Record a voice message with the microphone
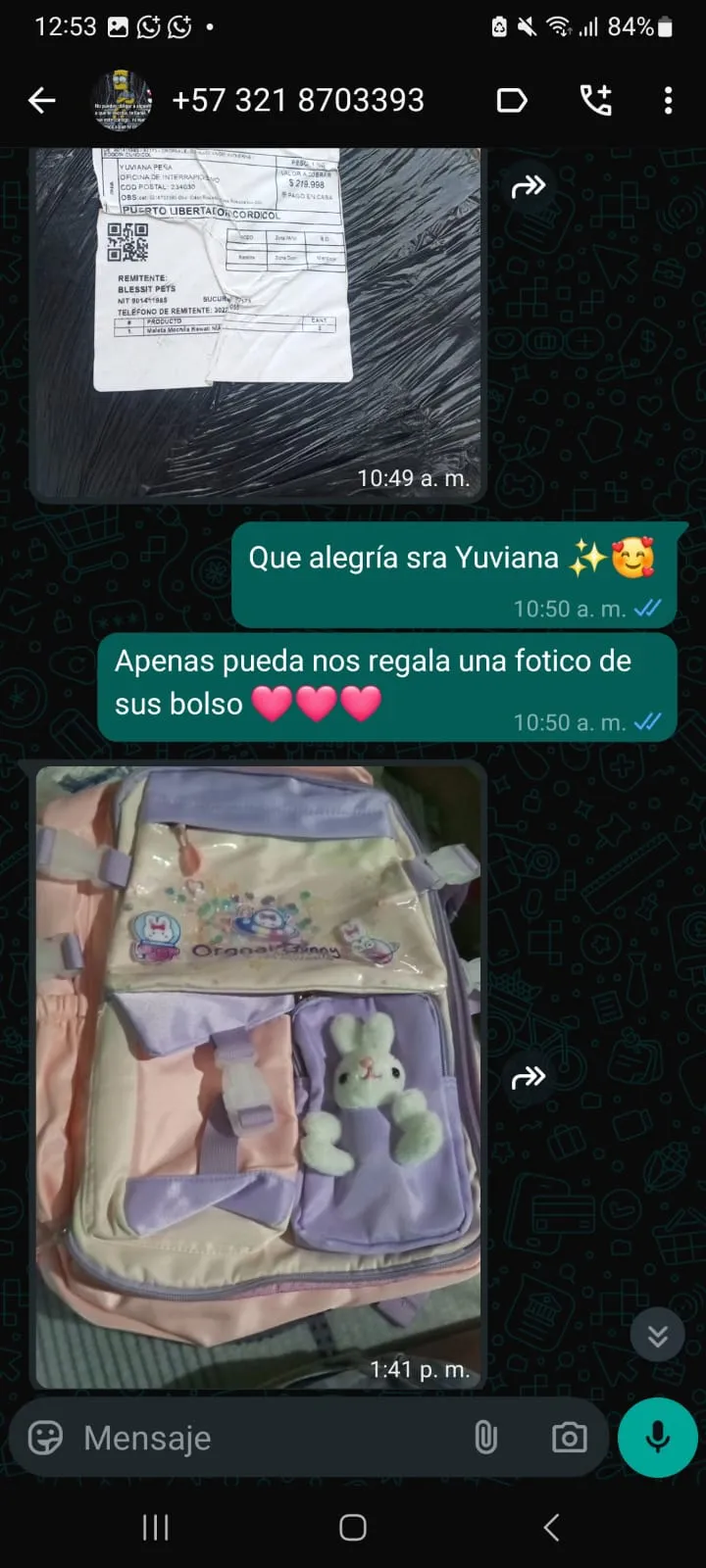The image size is (706, 1568). tap(657, 1438)
